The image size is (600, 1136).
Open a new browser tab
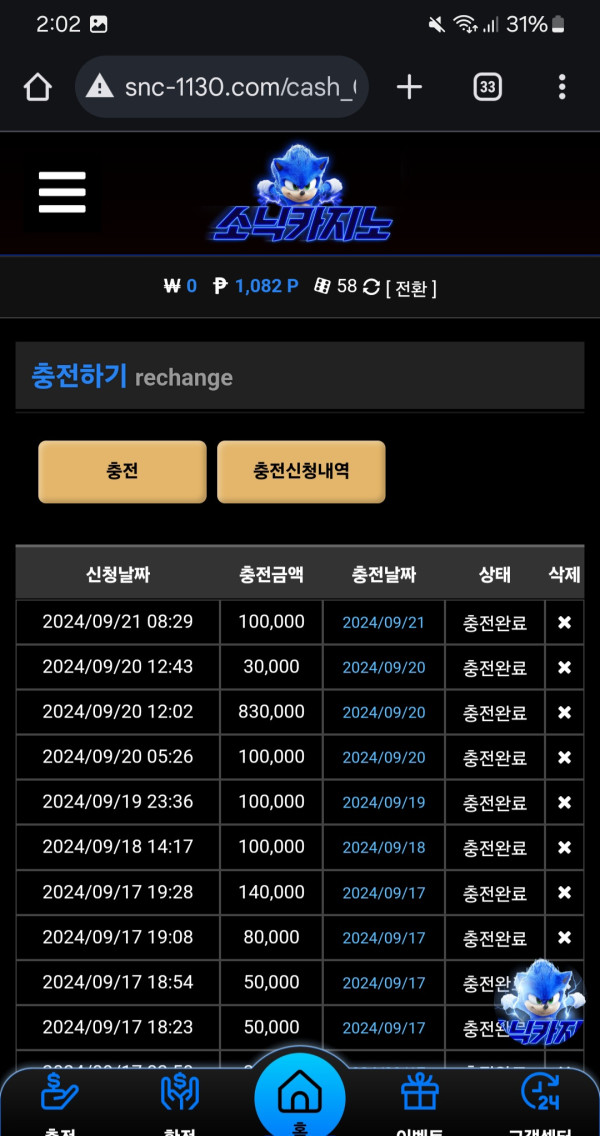coord(409,88)
